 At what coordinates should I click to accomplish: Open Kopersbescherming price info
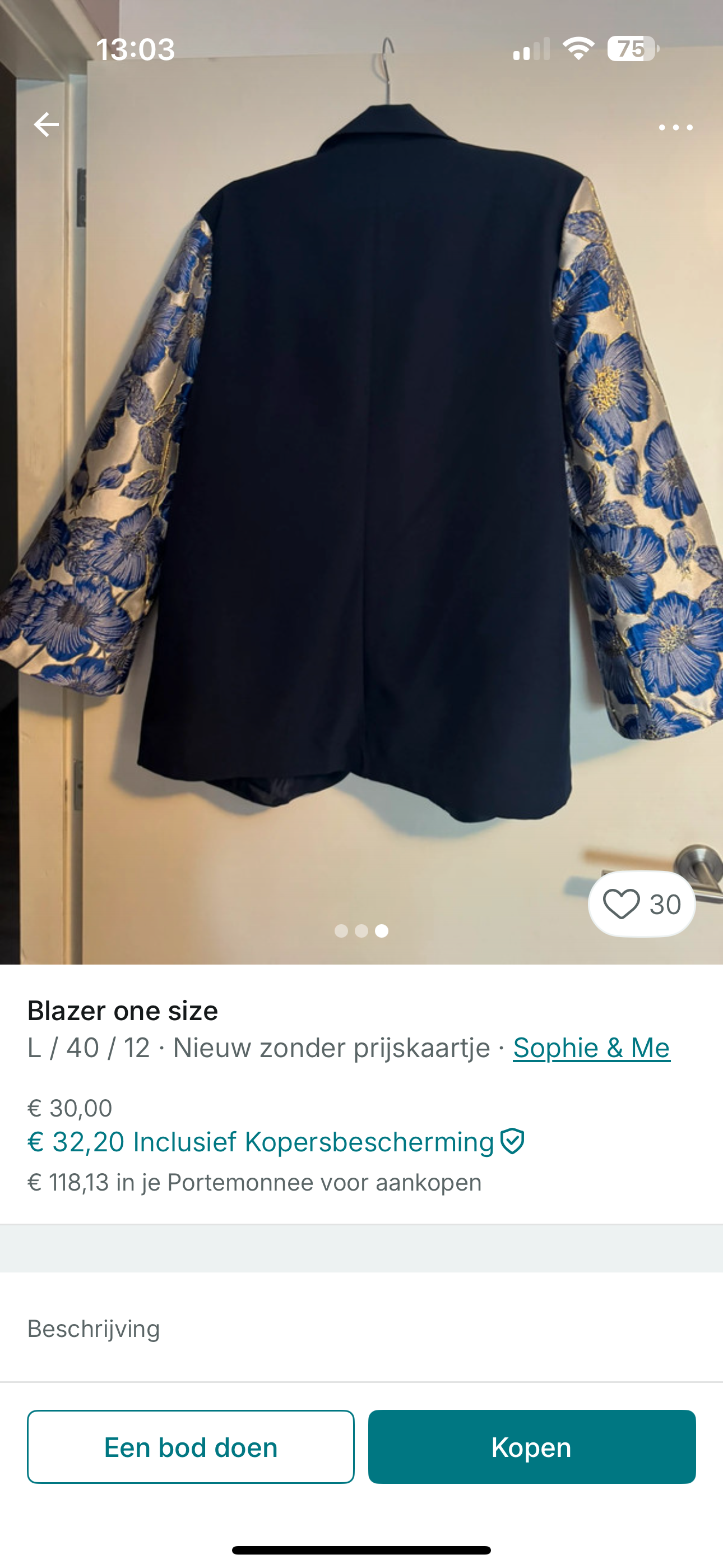(276, 1142)
